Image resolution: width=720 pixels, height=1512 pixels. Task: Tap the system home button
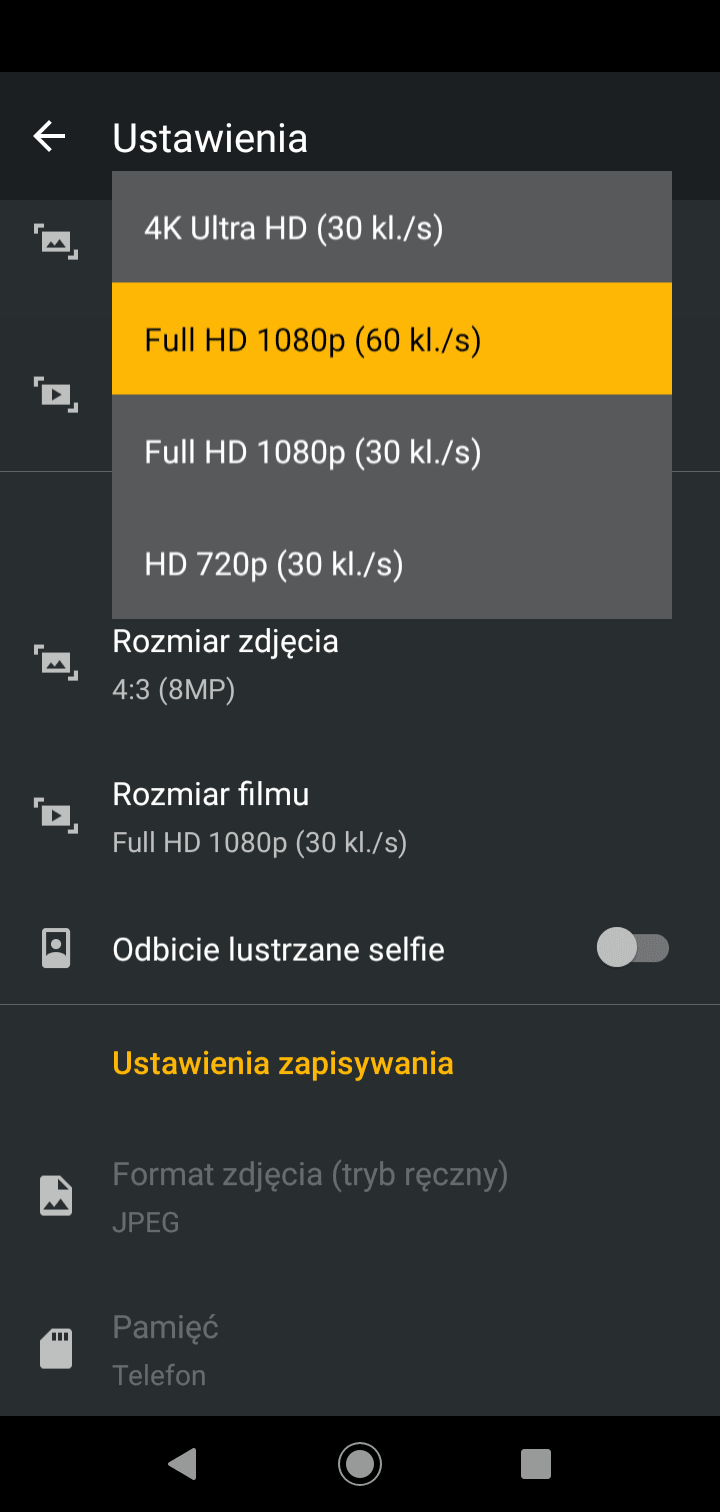tap(360, 1464)
